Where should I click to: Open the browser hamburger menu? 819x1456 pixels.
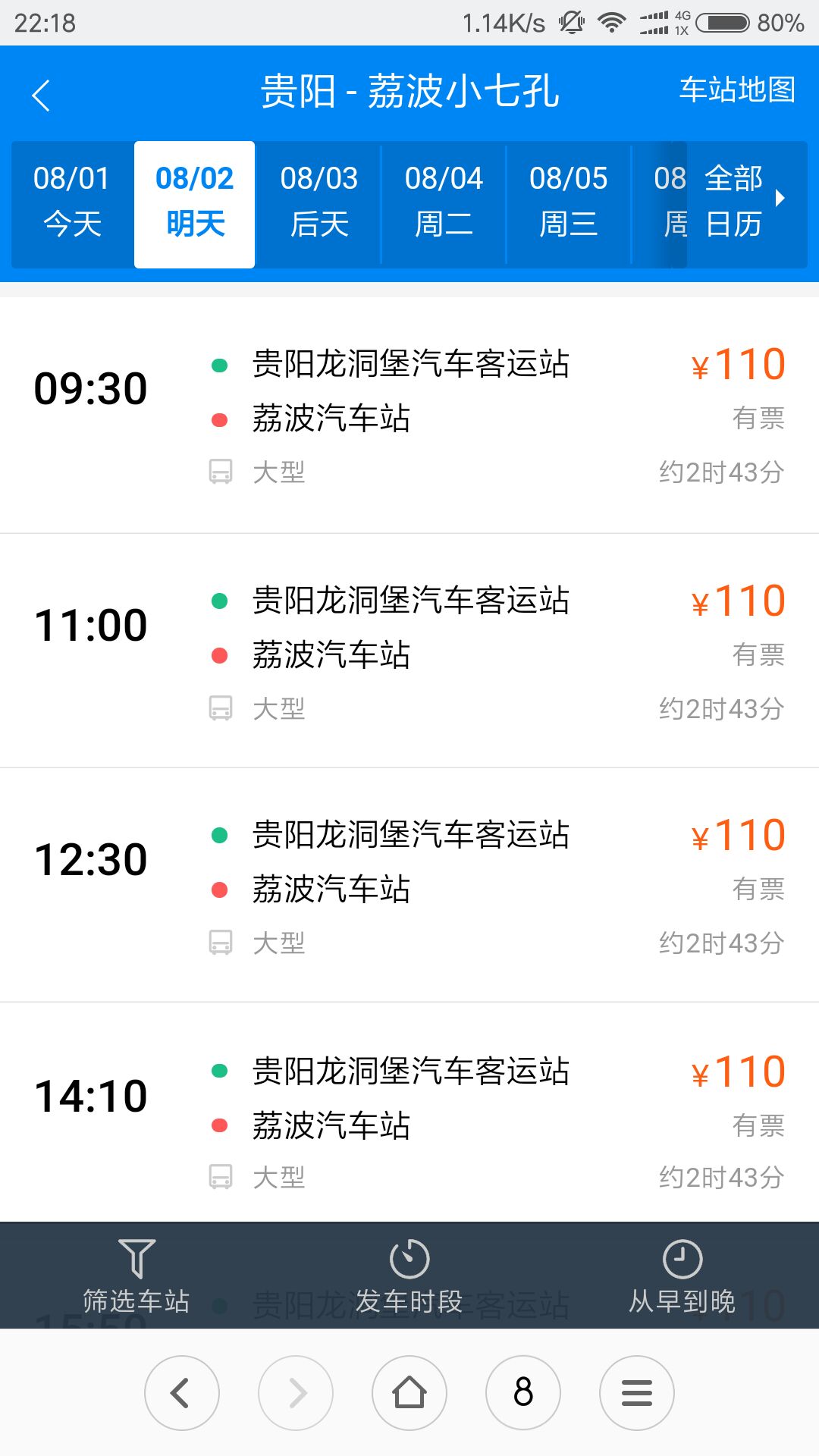637,1392
